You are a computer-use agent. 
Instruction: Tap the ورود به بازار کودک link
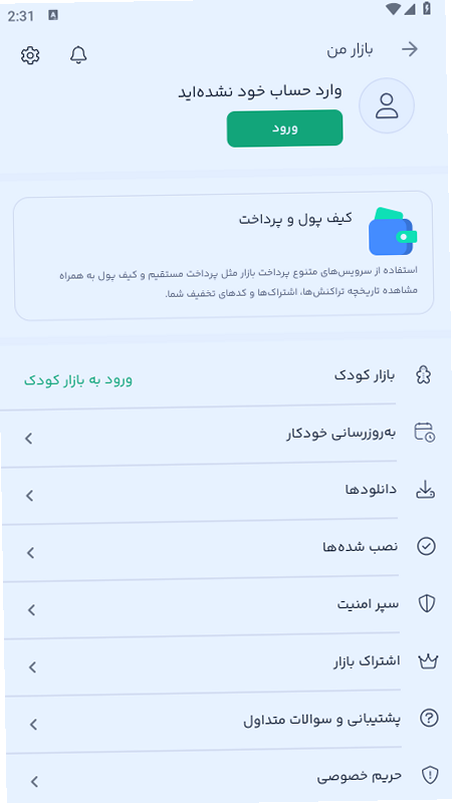78,380
